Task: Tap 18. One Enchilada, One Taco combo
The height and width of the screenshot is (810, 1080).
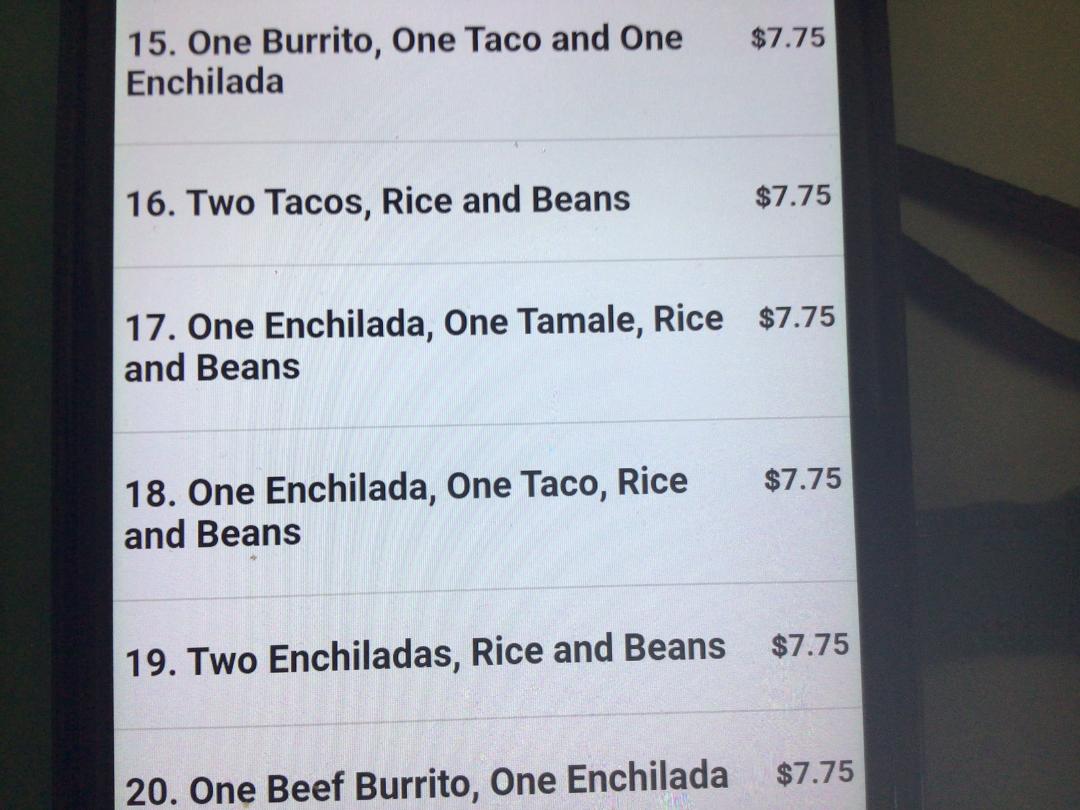Action: 406,508
